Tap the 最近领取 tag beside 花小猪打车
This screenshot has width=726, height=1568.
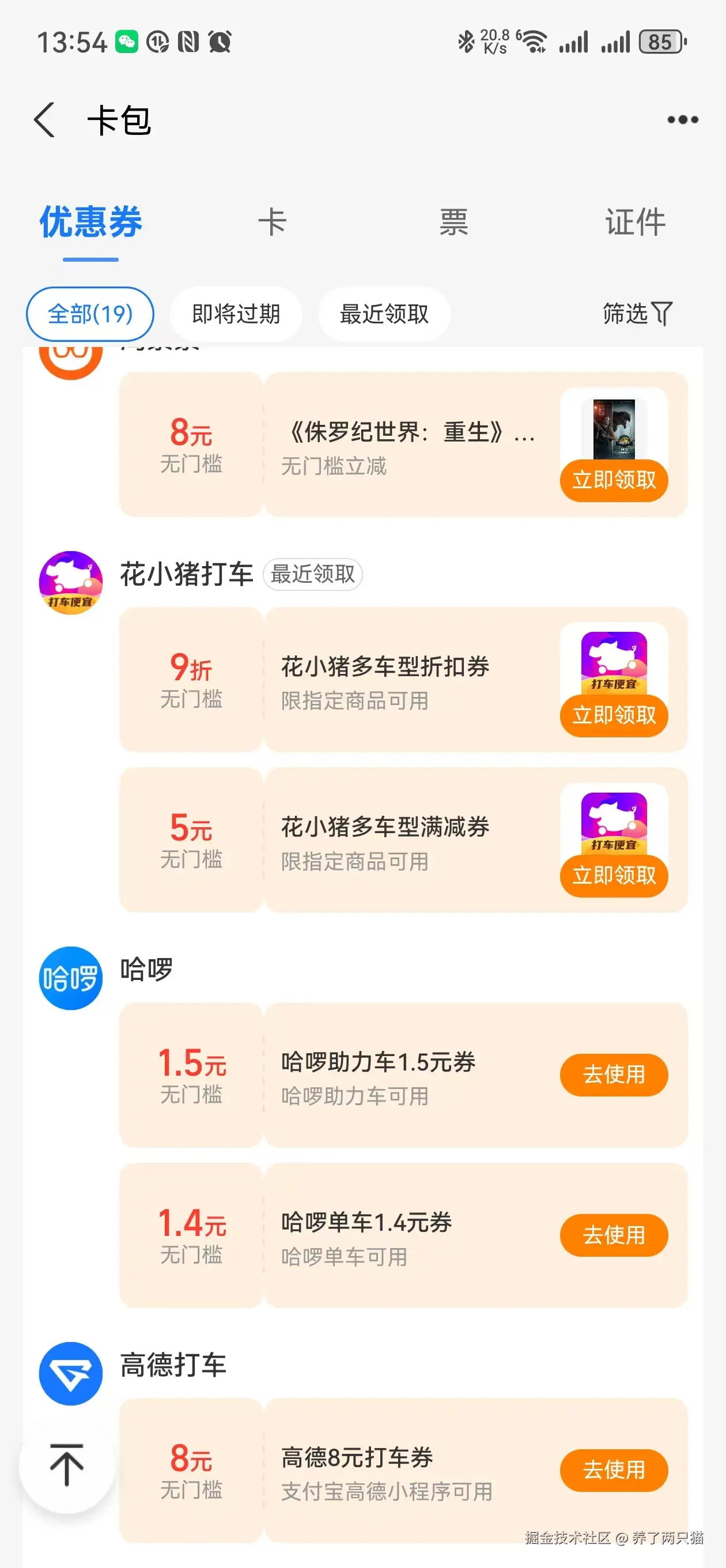point(313,575)
